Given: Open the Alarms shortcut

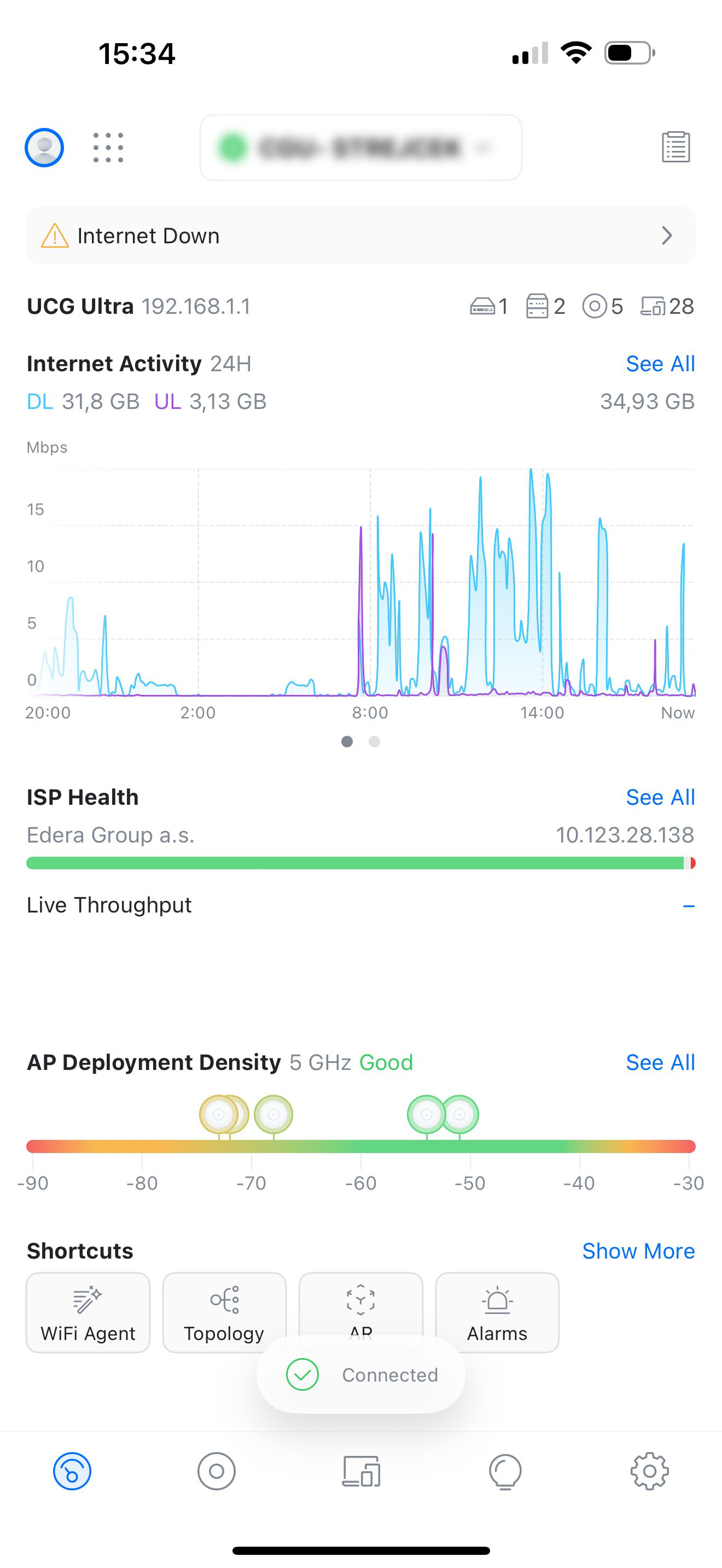Looking at the screenshot, I should (x=497, y=1312).
